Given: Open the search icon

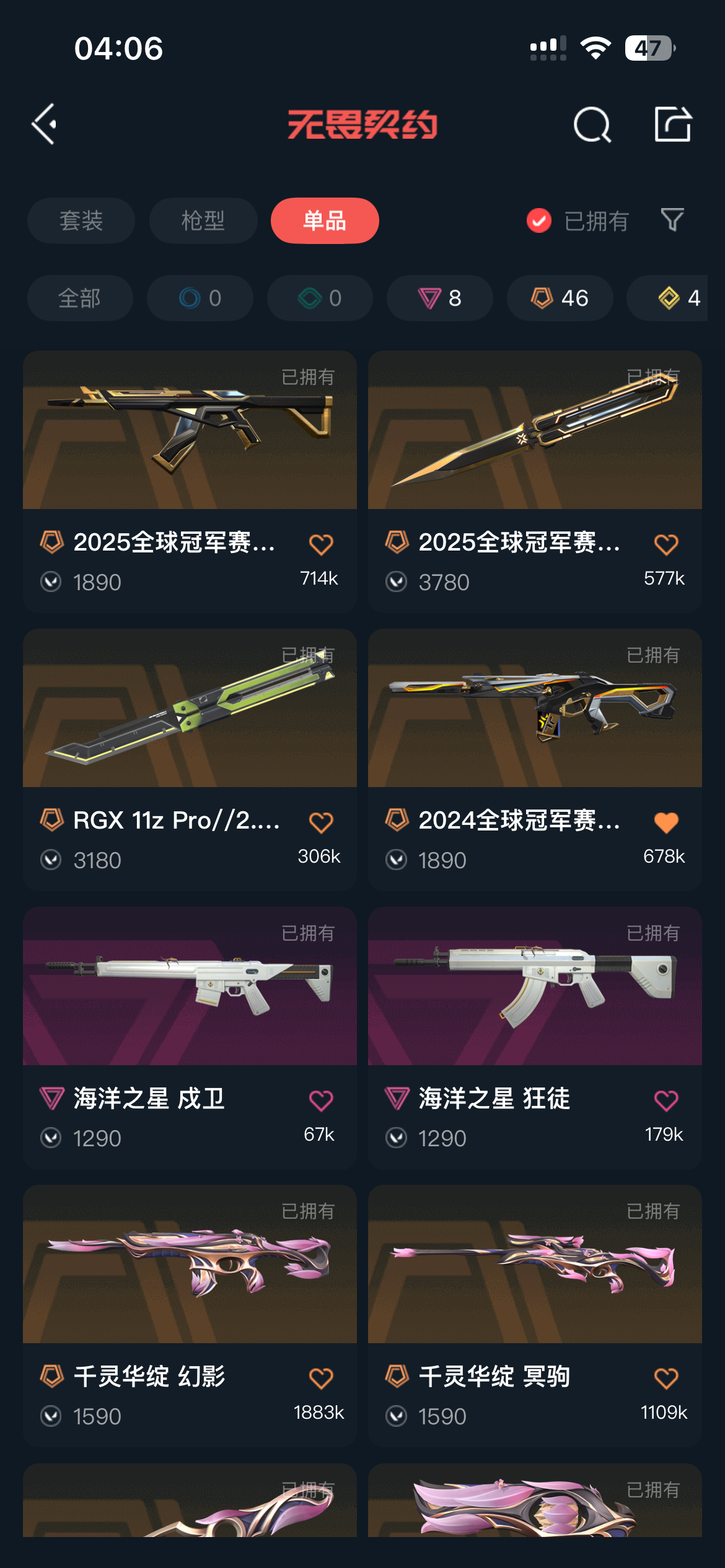Looking at the screenshot, I should (x=592, y=124).
